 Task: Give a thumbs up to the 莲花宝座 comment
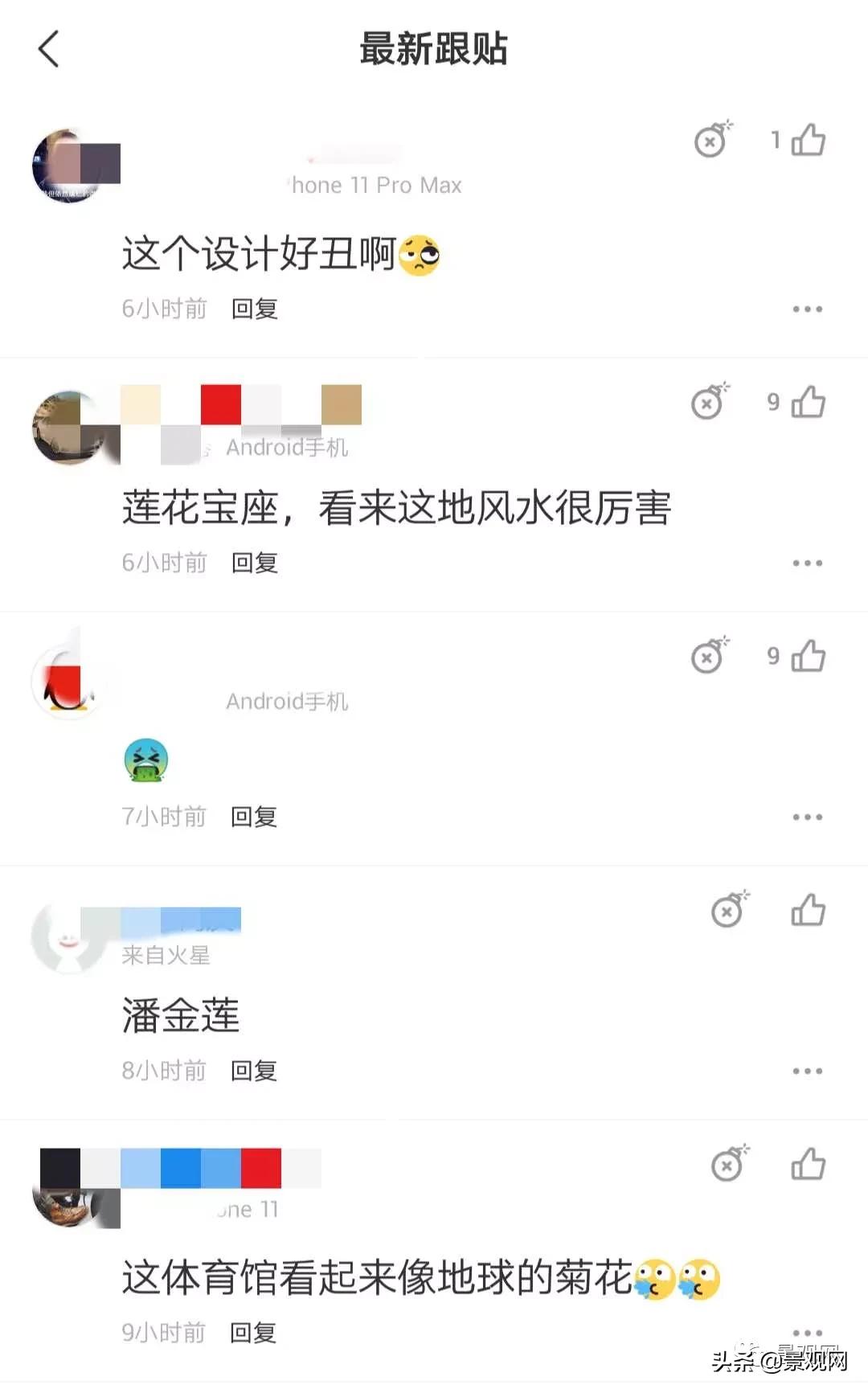click(x=810, y=402)
